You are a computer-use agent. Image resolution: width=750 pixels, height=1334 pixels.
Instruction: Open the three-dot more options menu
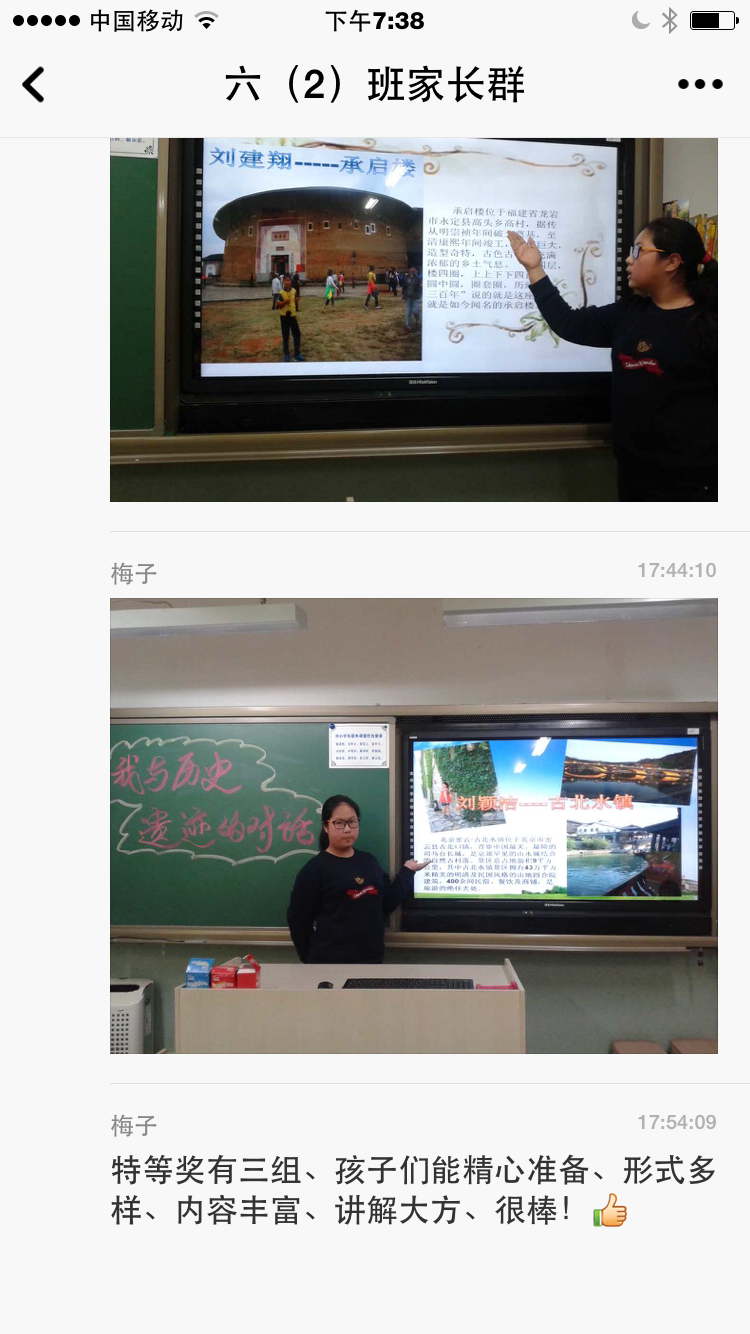[x=700, y=85]
